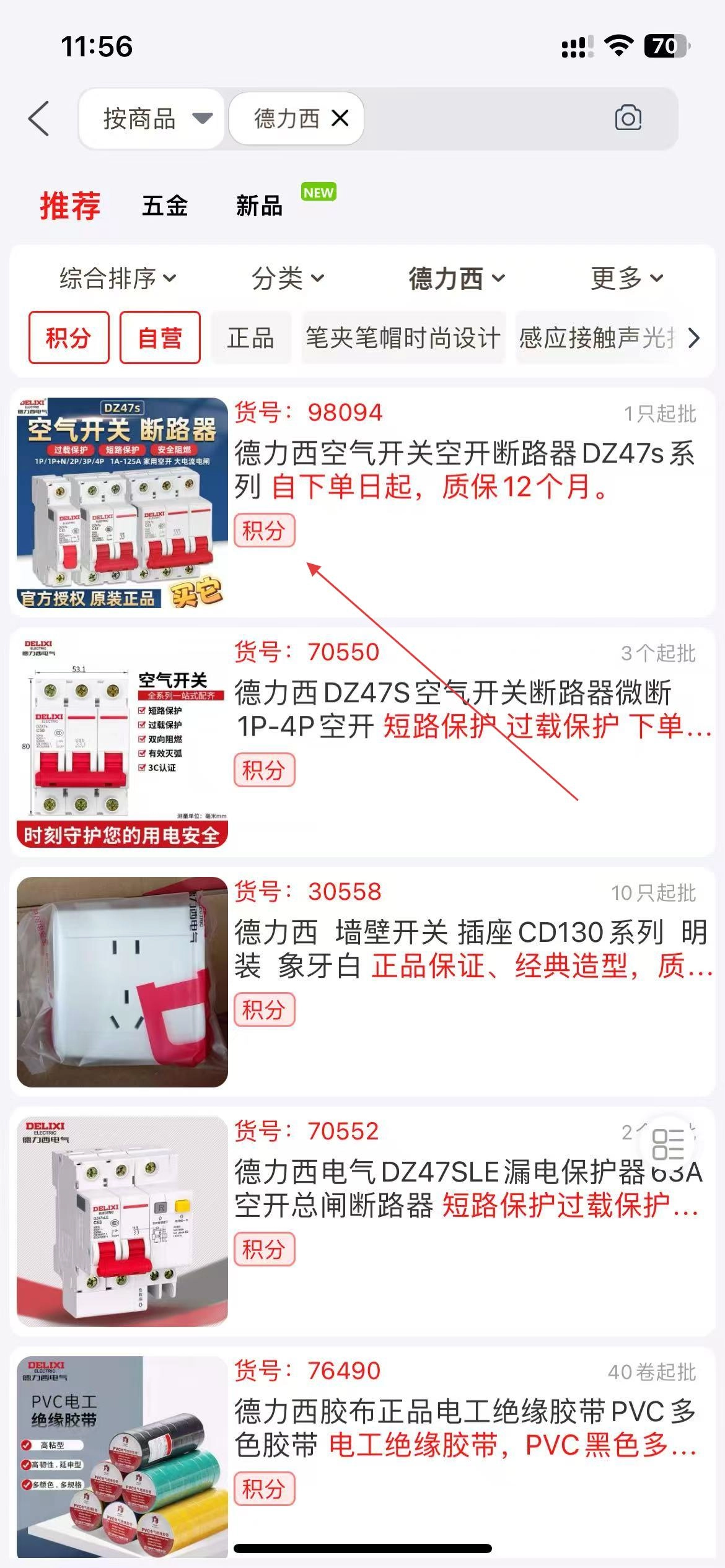Switch to the 五金 tab
This screenshot has height=1568, width=725.
(x=165, y=206)
